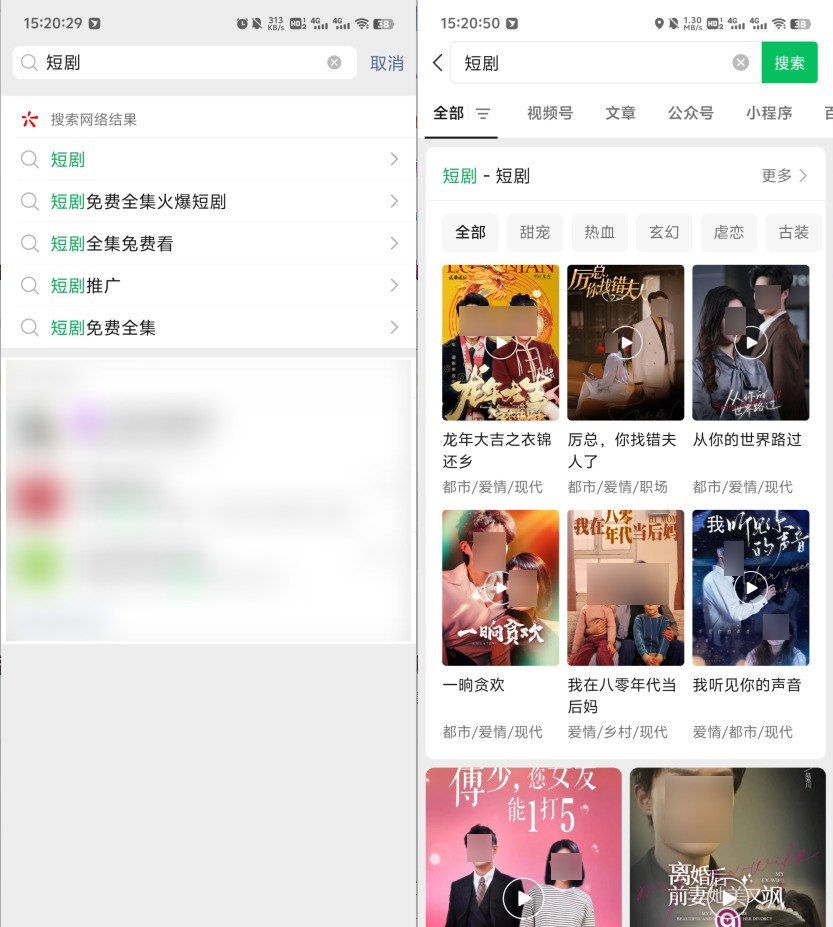Filter by the 古装 genre chip
This screenshot has width=833, height=927.
(793, 232)
